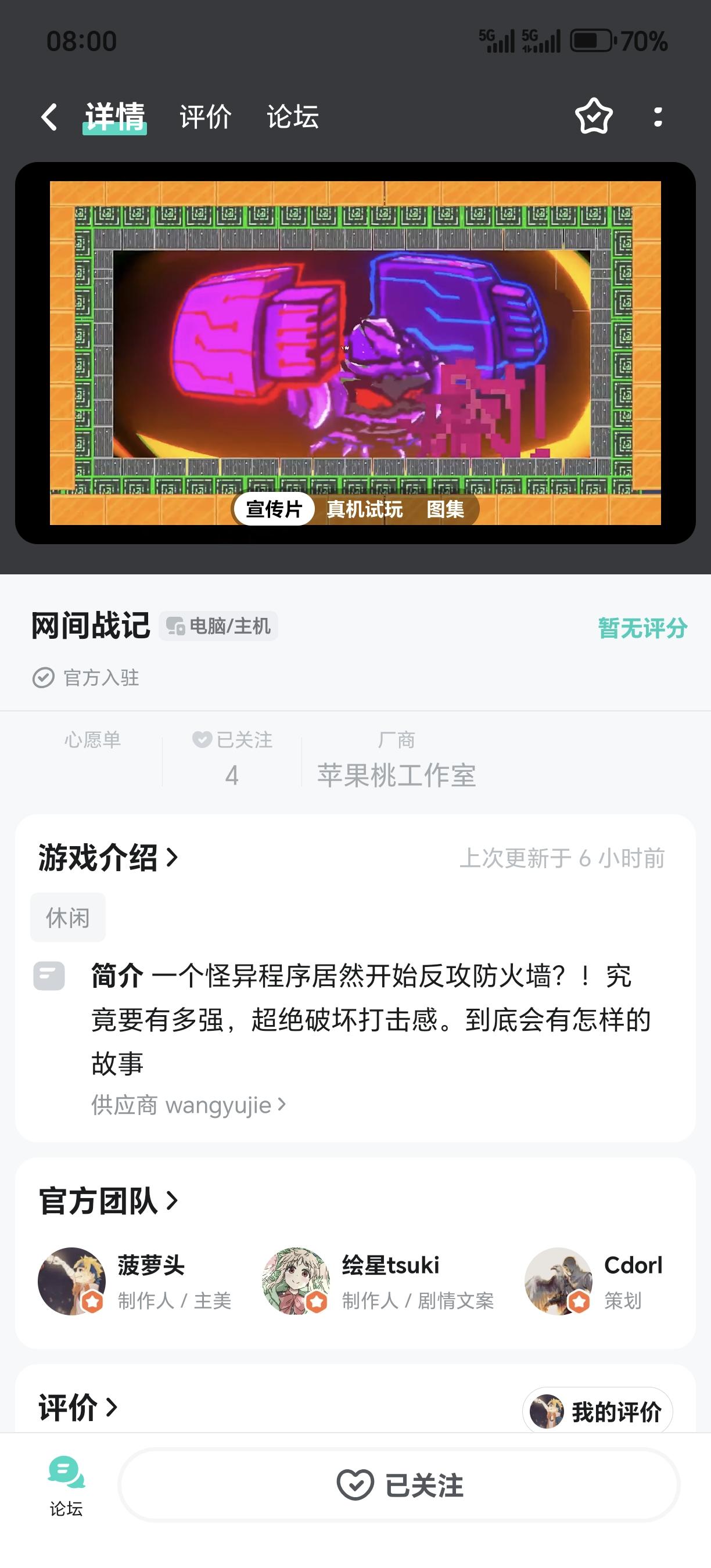Expand the 官方团队 official team list
This screenshot has width=711, height=1568.
[x=106, y=1200]
